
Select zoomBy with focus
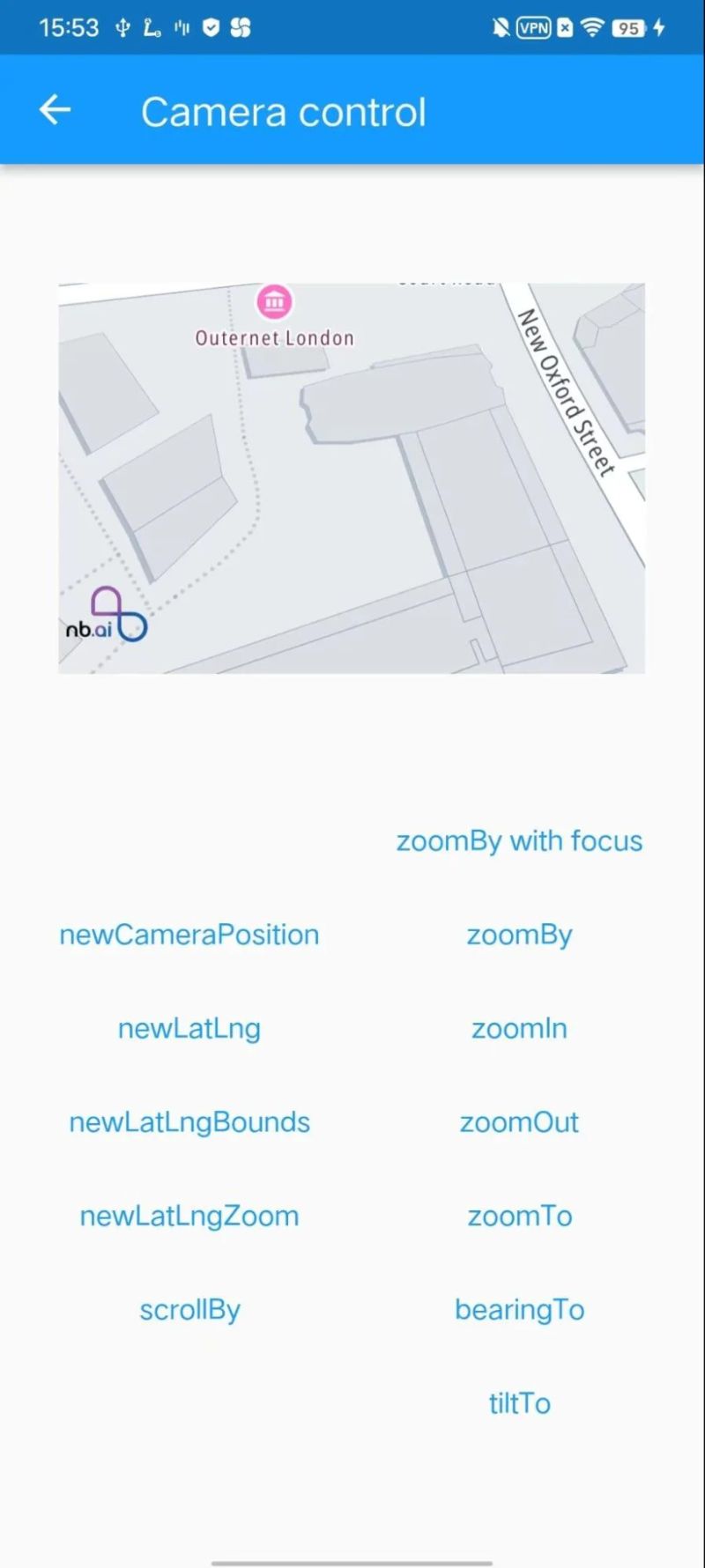point(519,840)
